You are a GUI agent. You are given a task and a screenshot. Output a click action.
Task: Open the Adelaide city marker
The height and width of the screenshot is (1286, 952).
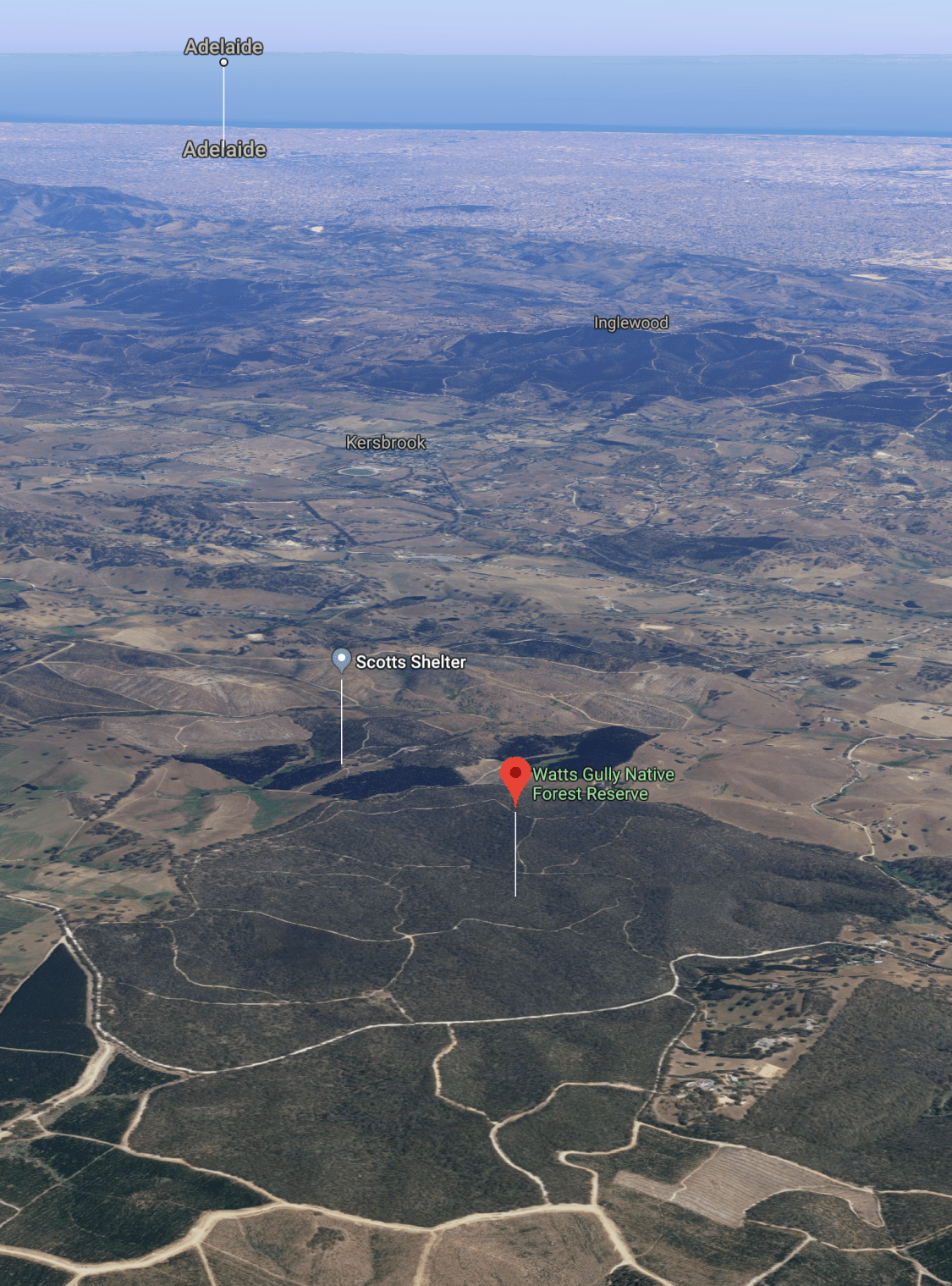[223, 62]
